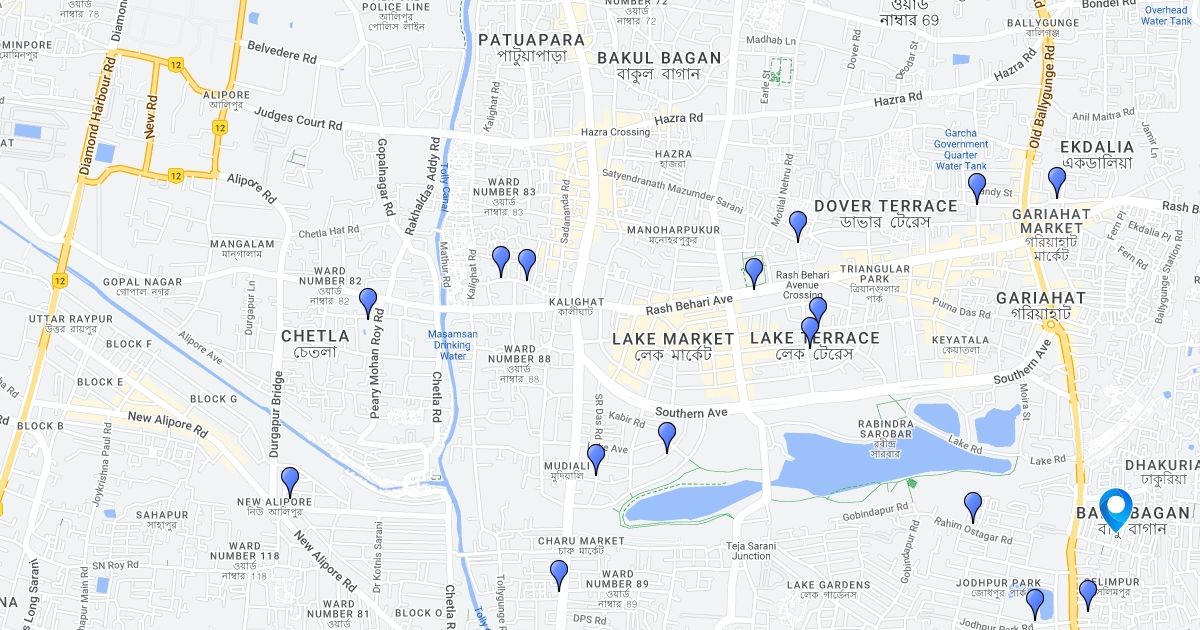
Task: Select the light blue Babu Bagan marker
Action: tap(1115, 509)
